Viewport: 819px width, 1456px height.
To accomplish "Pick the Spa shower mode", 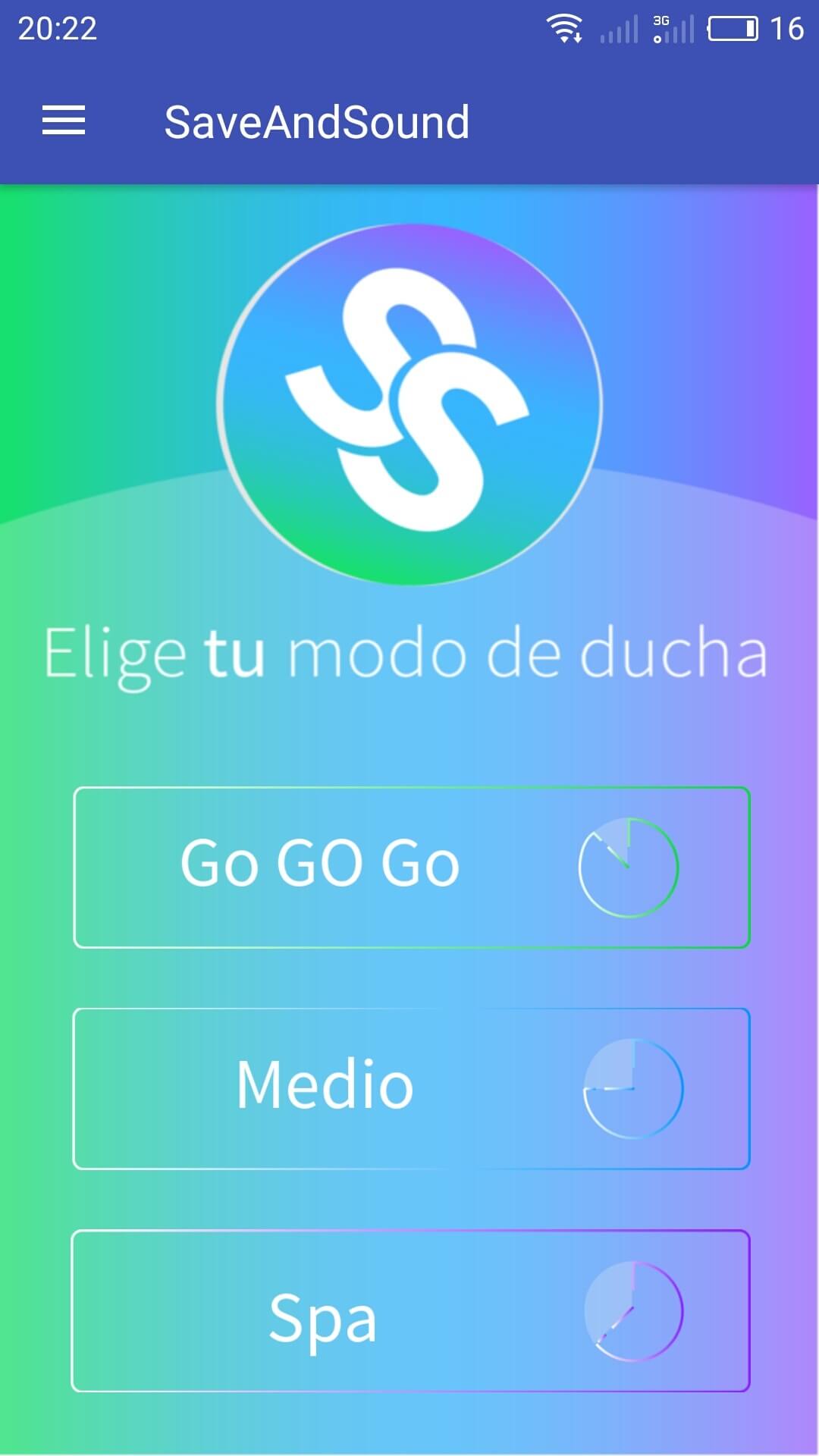I will pos(411,1311).
